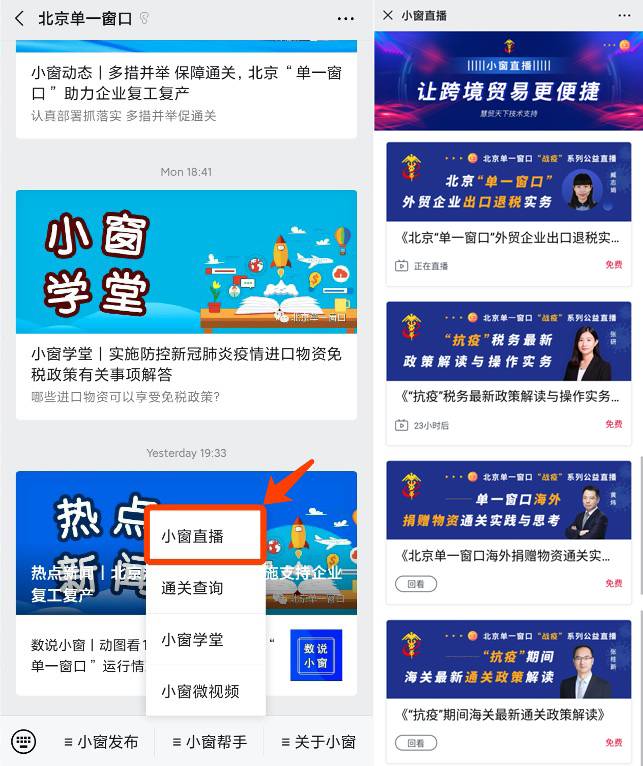Open the 海外捐赠物资通关实践 replay card
Image resolution: width=643 pixels, height=766 pixels.
pyautogui.click(x=508, y=530)
